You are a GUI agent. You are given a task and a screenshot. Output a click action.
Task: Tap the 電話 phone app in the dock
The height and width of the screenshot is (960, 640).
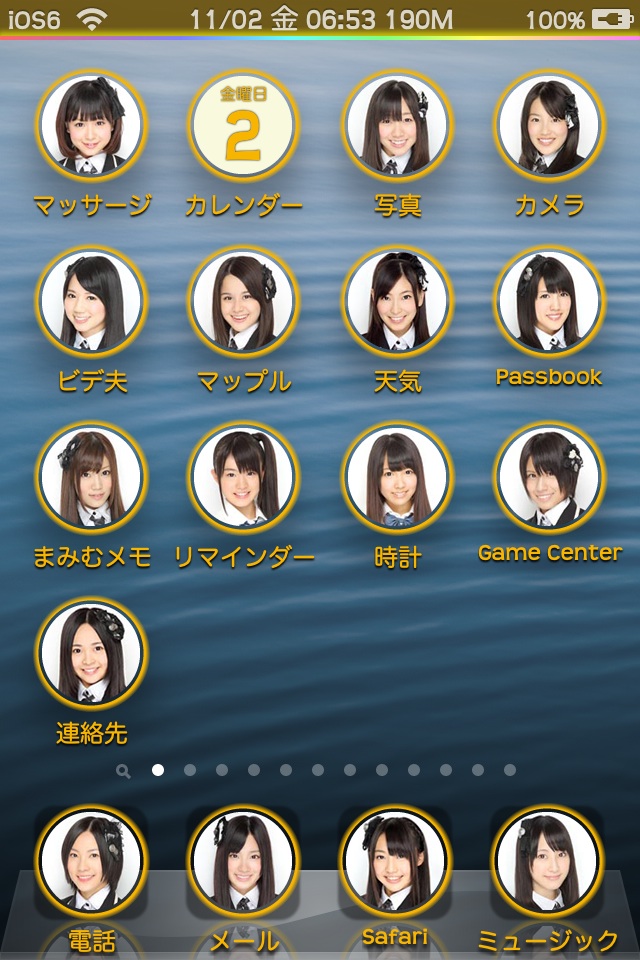(91, 862)
